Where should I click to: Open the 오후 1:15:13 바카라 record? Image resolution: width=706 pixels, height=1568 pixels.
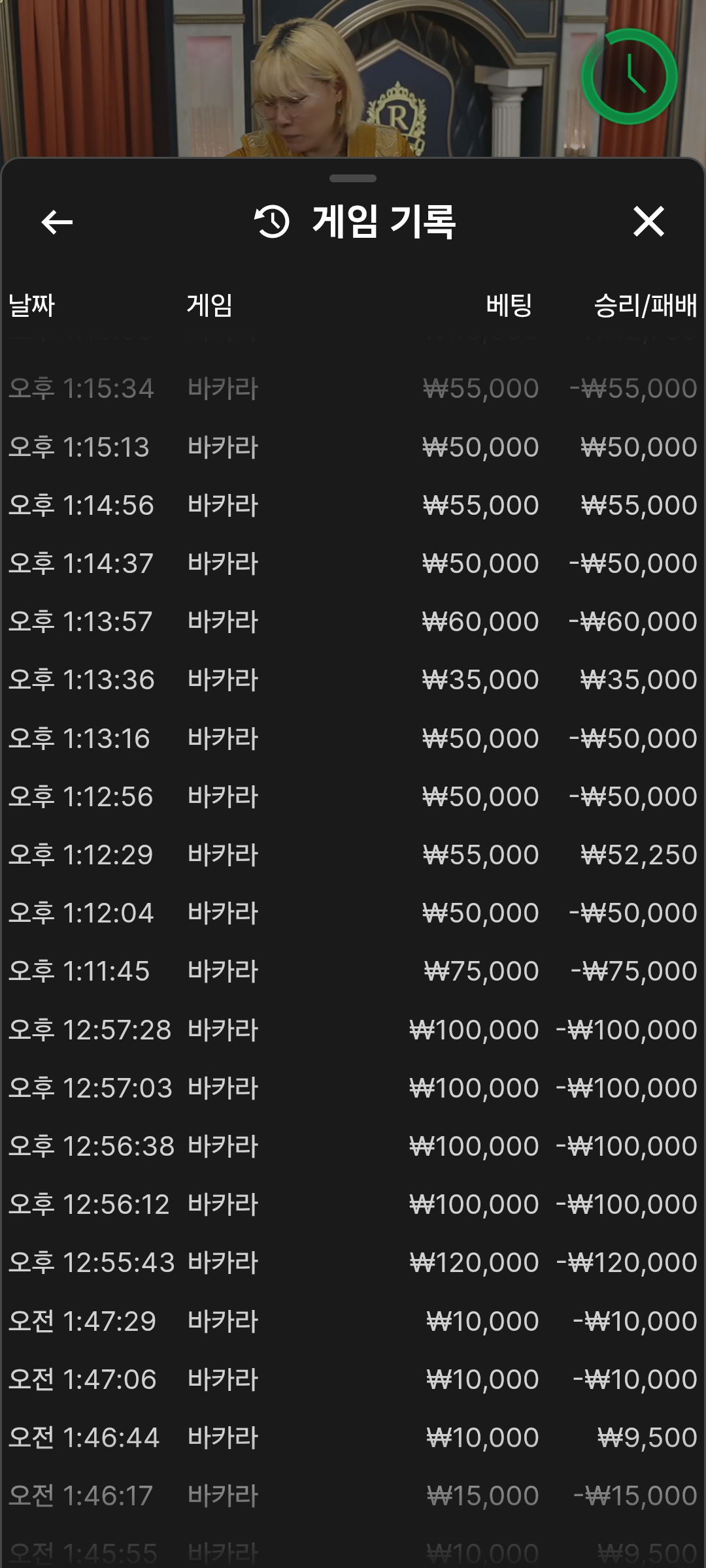[353, 448]
